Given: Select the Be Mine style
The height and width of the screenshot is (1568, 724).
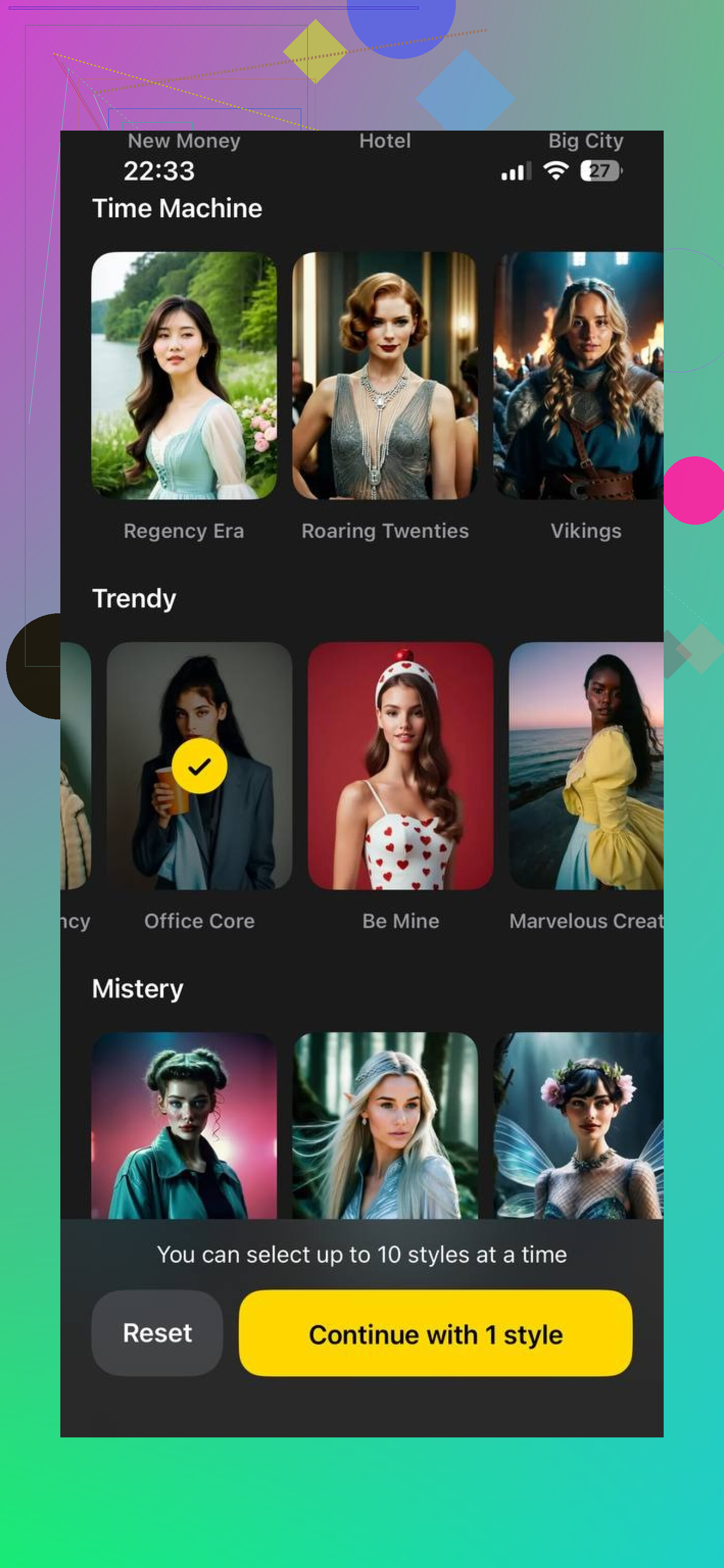Looking at the screenshot, I should pos(400,766).
